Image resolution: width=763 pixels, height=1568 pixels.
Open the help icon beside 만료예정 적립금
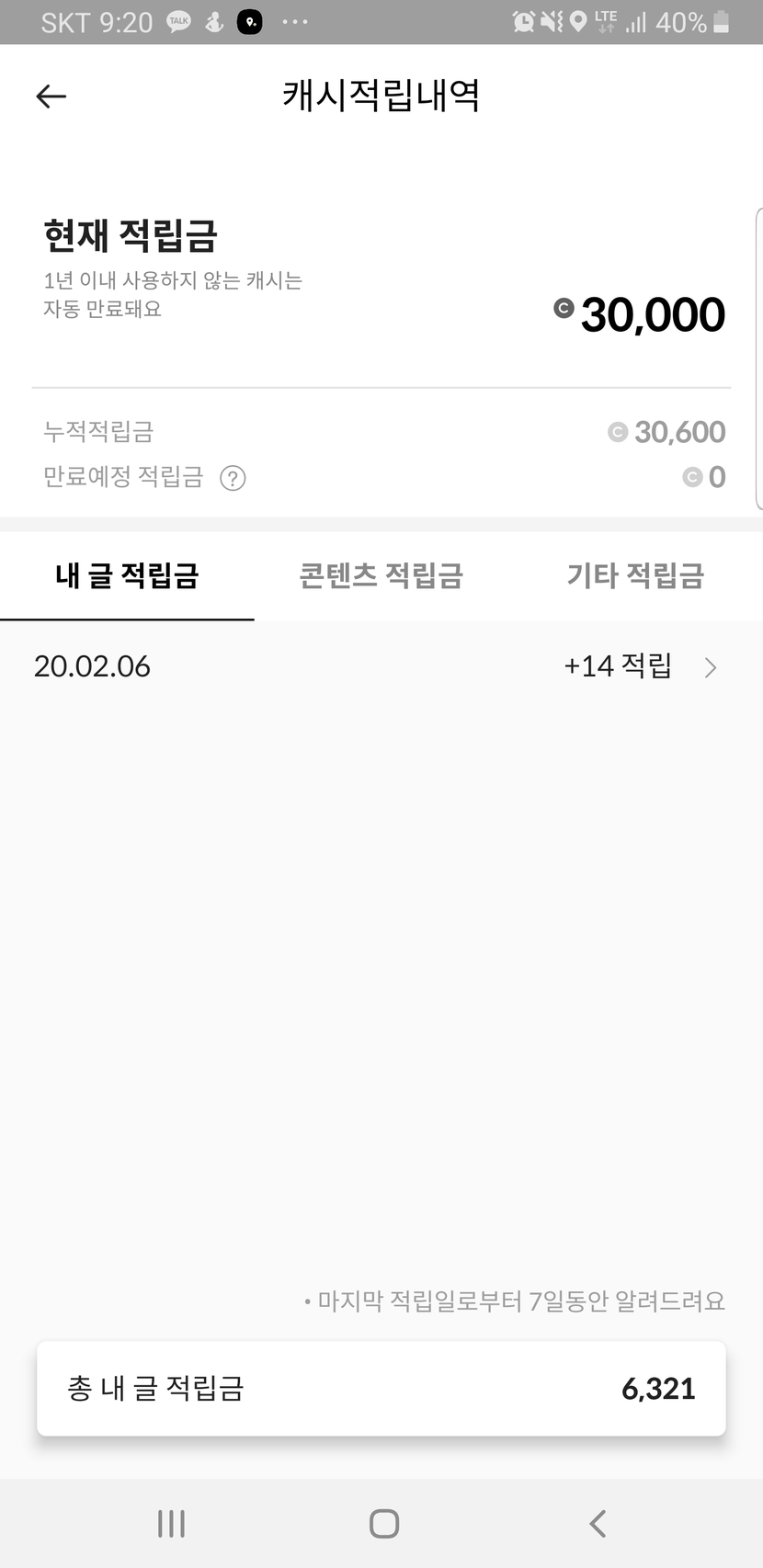tap(233, 478)
